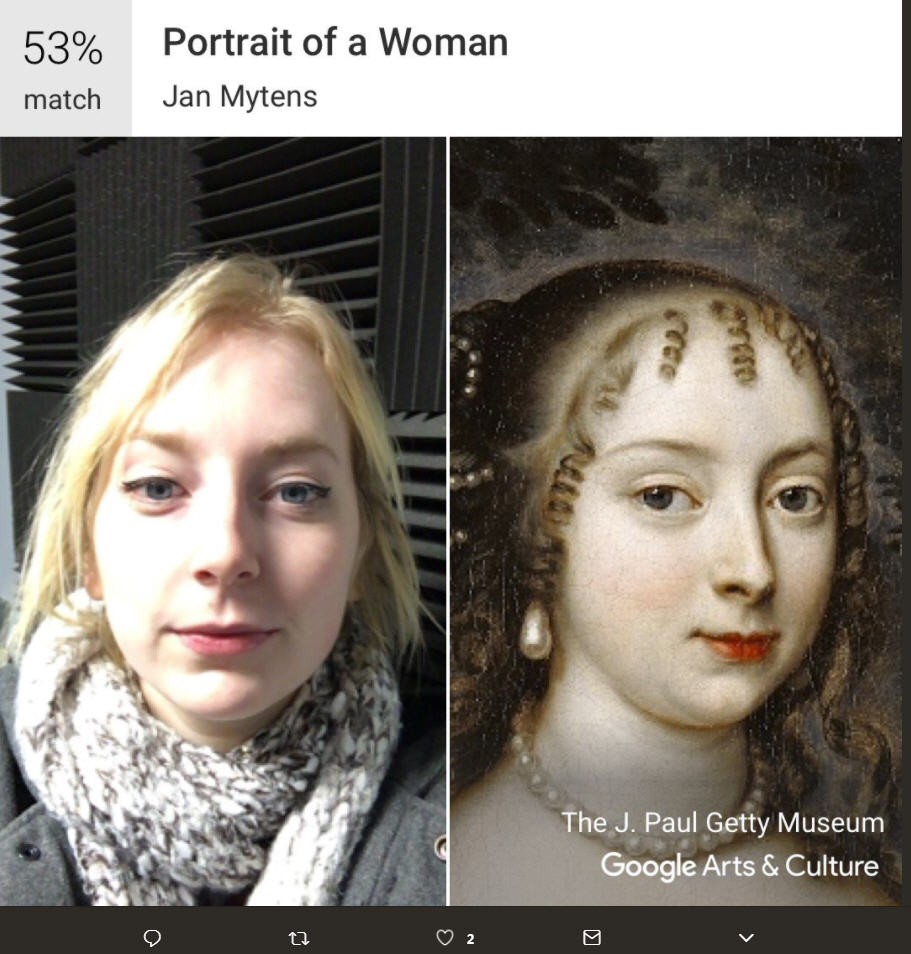Retweet this post
Image resolution: width=911 pixels, height=954 pixels.
tap(298, 937)
